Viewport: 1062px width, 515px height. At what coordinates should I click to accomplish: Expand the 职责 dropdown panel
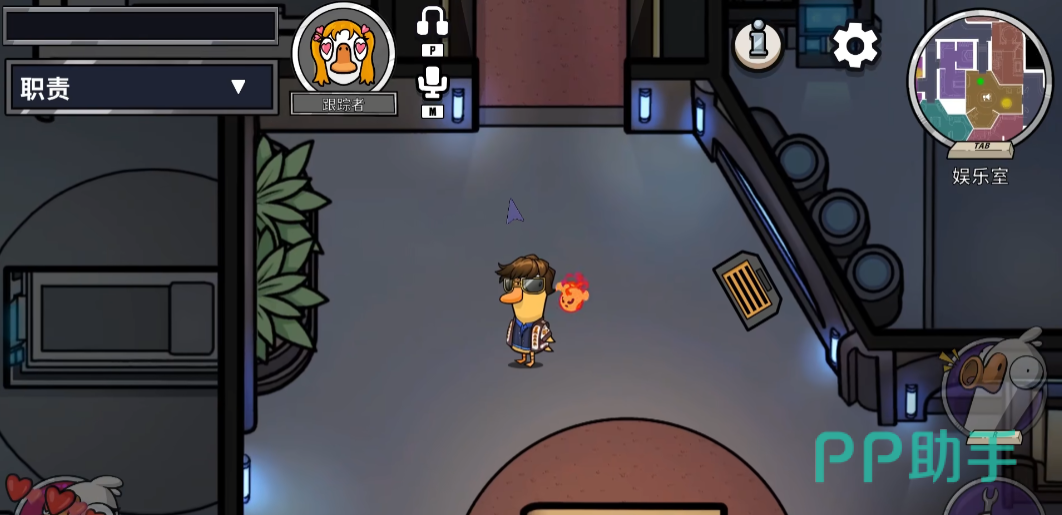pos(141,87)
